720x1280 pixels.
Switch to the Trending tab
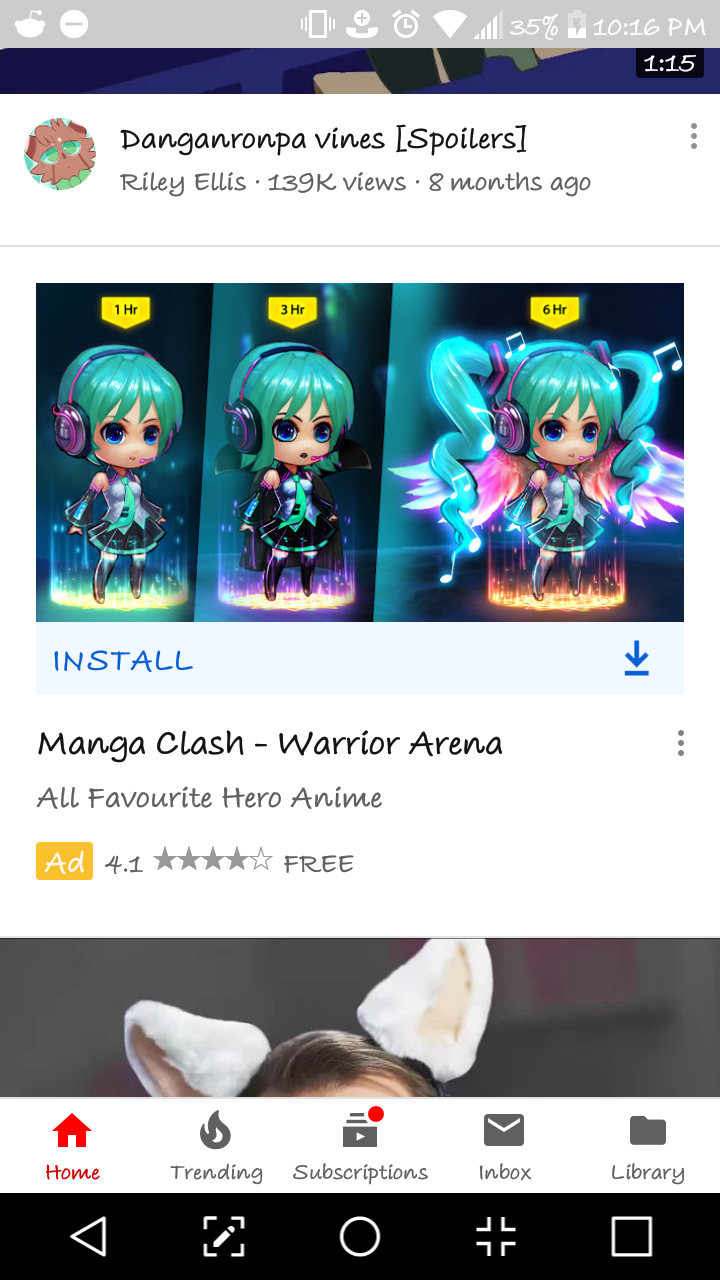click(x=216, y=1147)
